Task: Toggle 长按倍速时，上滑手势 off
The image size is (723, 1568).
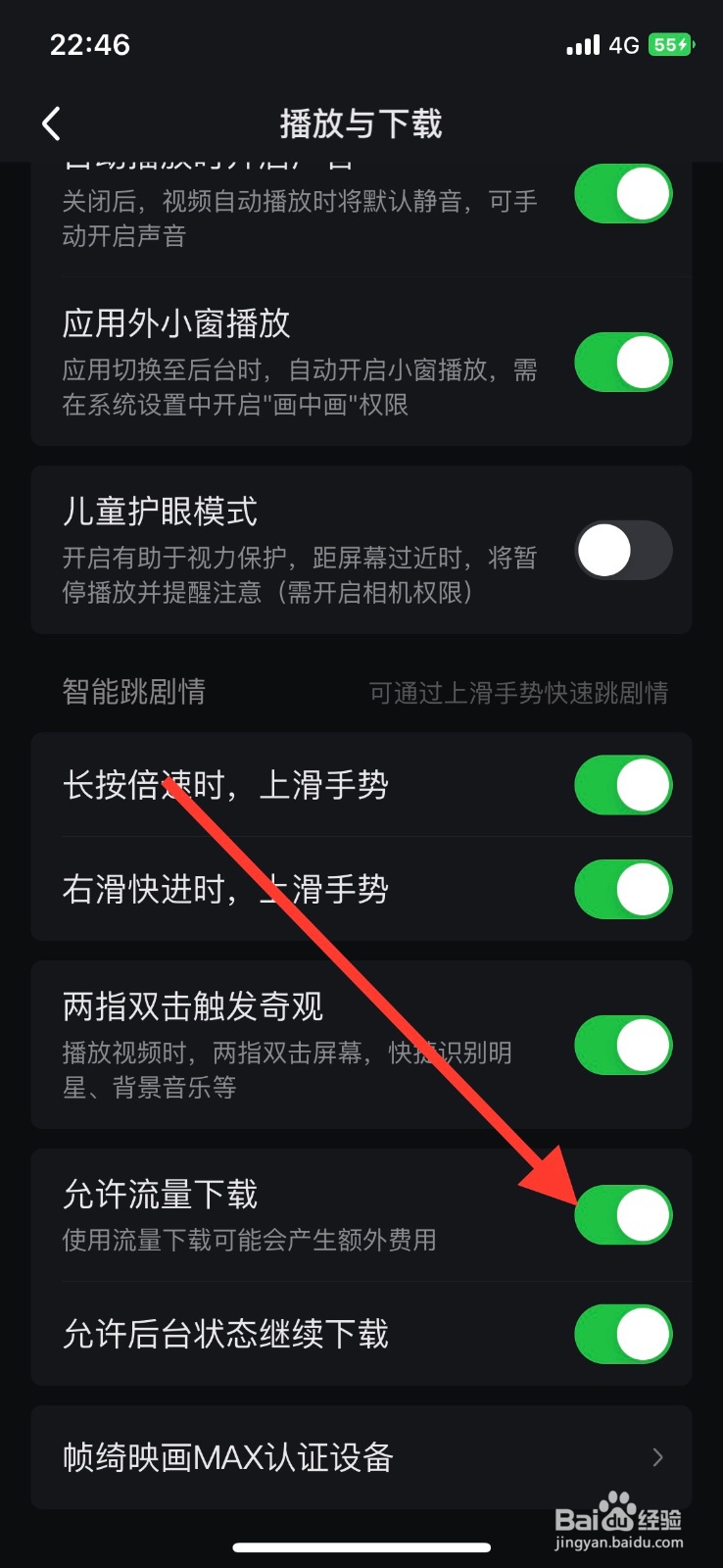Action: (623, 785)
